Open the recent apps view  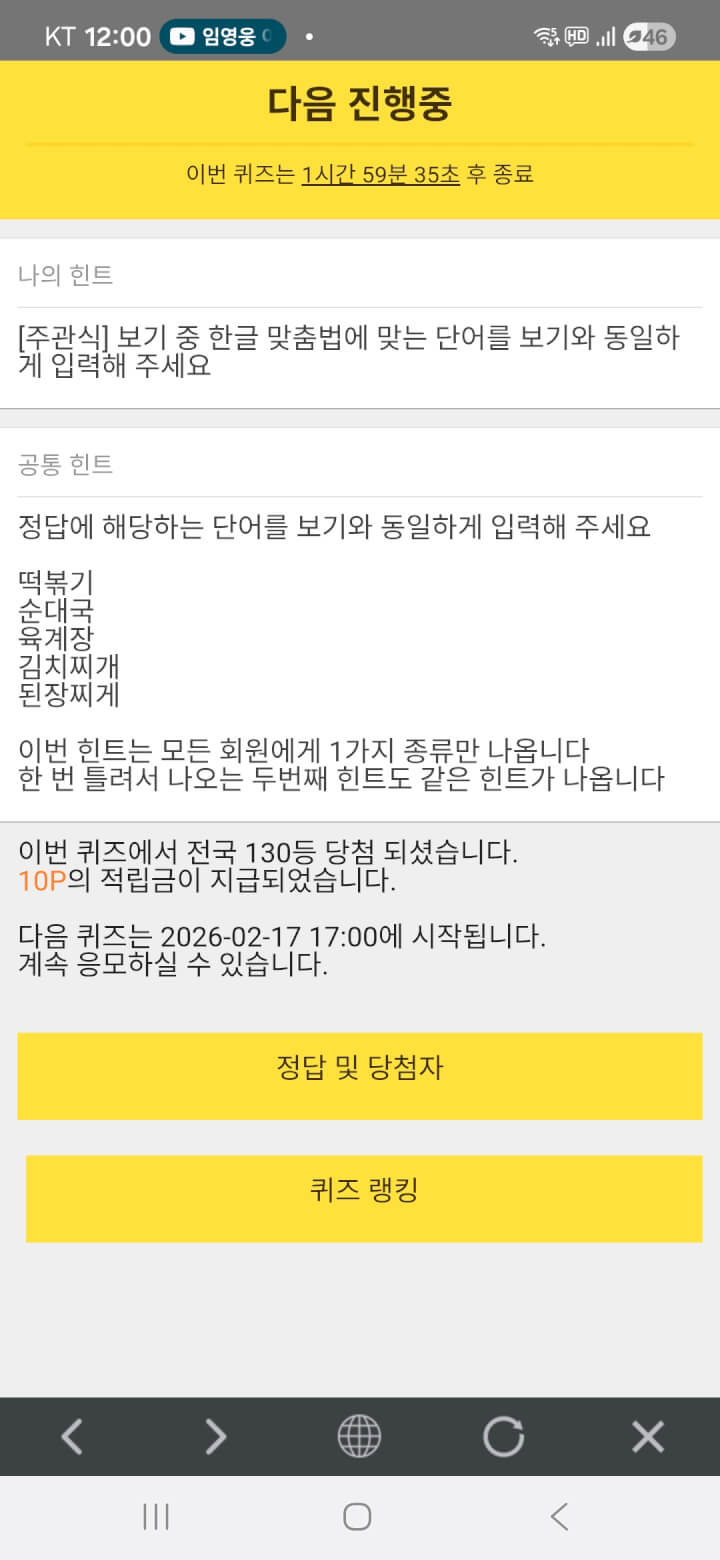click(156, 1517)
